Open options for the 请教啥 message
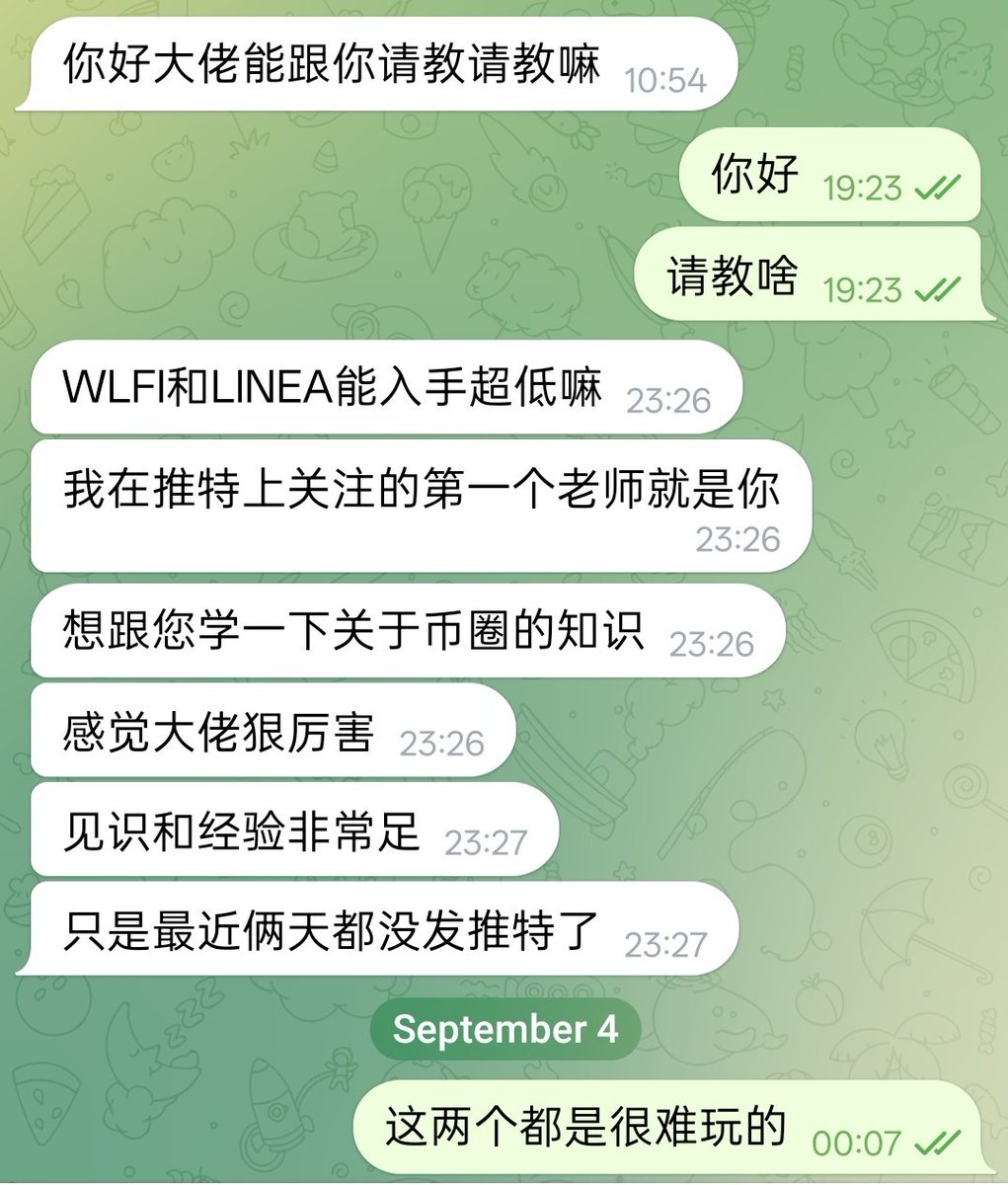The width and height of the screenshot is (1008, 1185). [x=813, y=276]
